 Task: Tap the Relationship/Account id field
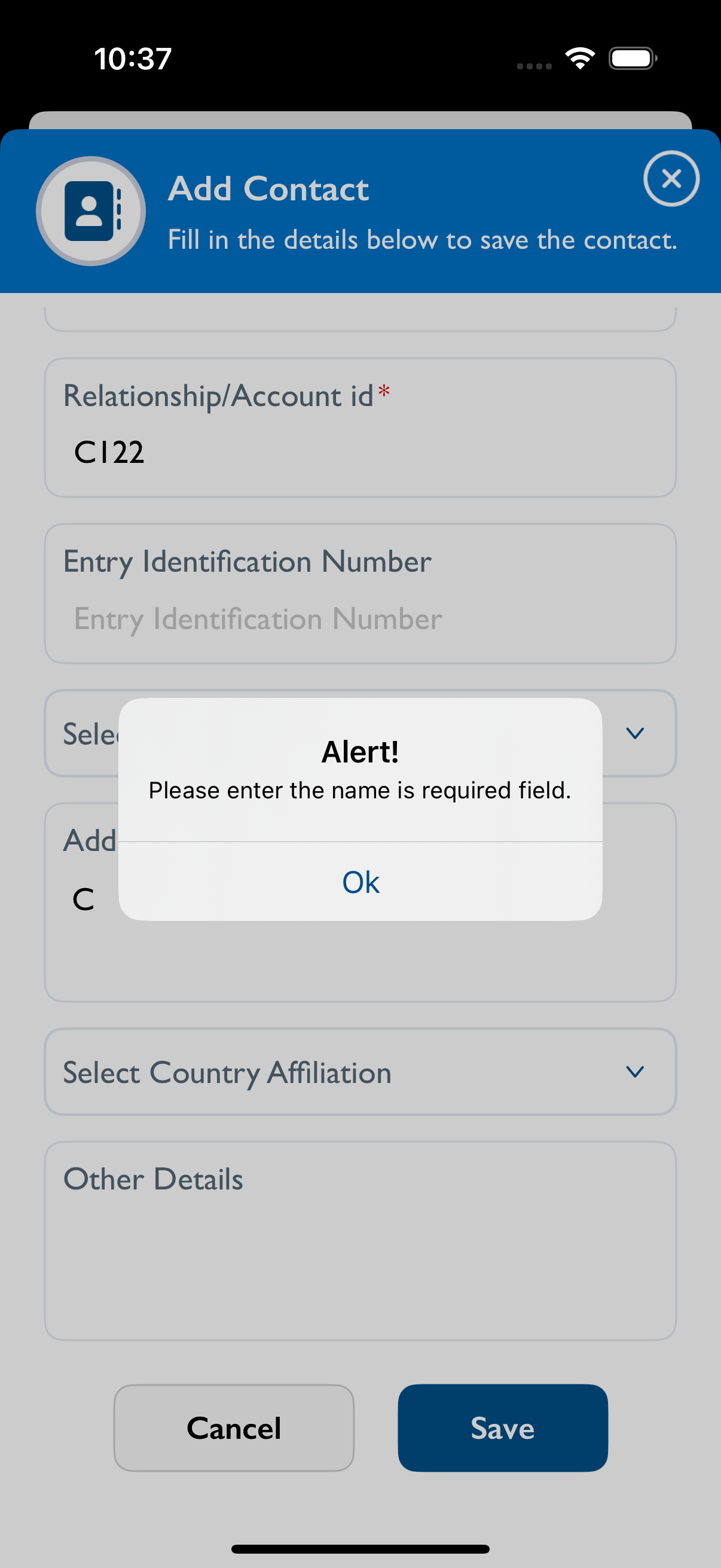[x=360, y=428]
